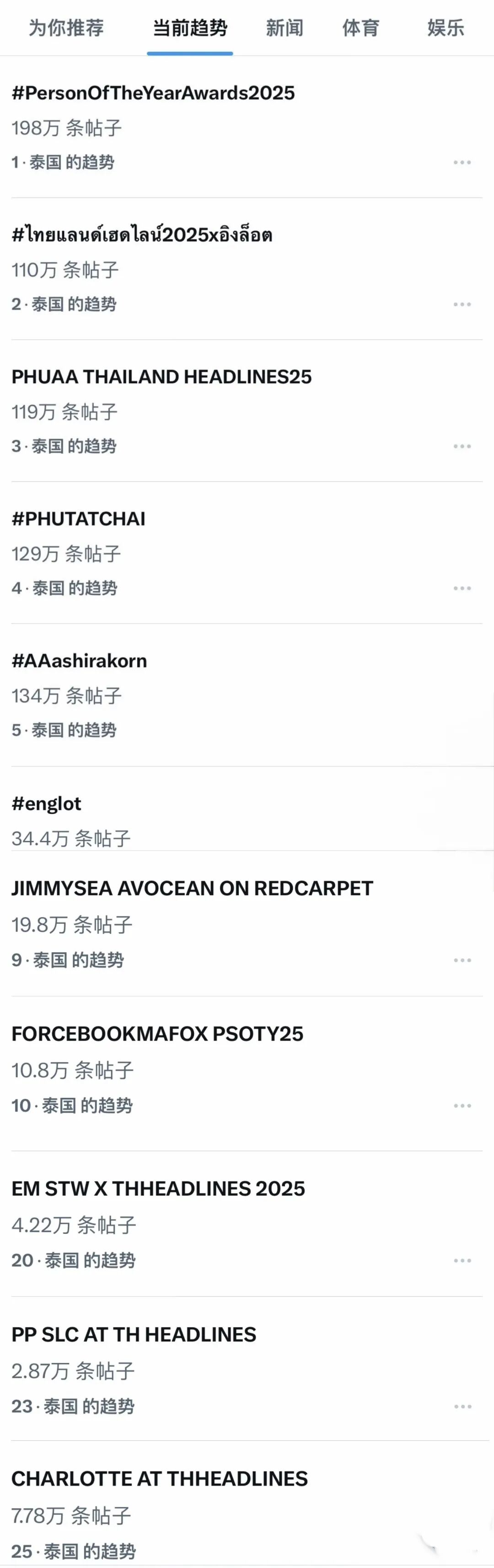494x1568 pixels.
Task: Go to the 娱乐 tab
Action: (446, 28)
